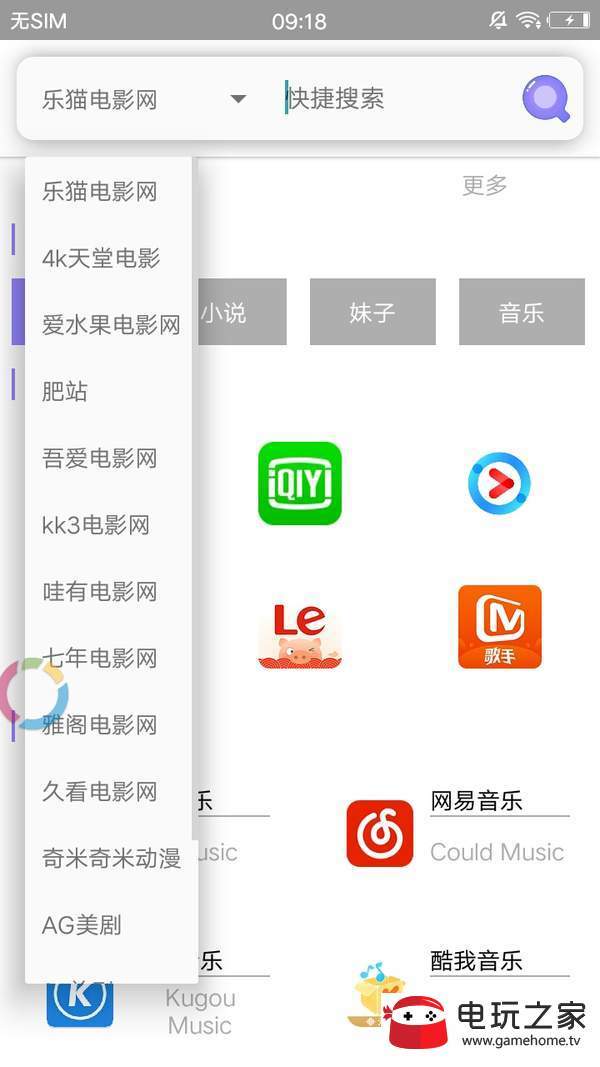Open the 更多 link
The height and width of the screenshot is (1067, 600).
coord(485,185)
